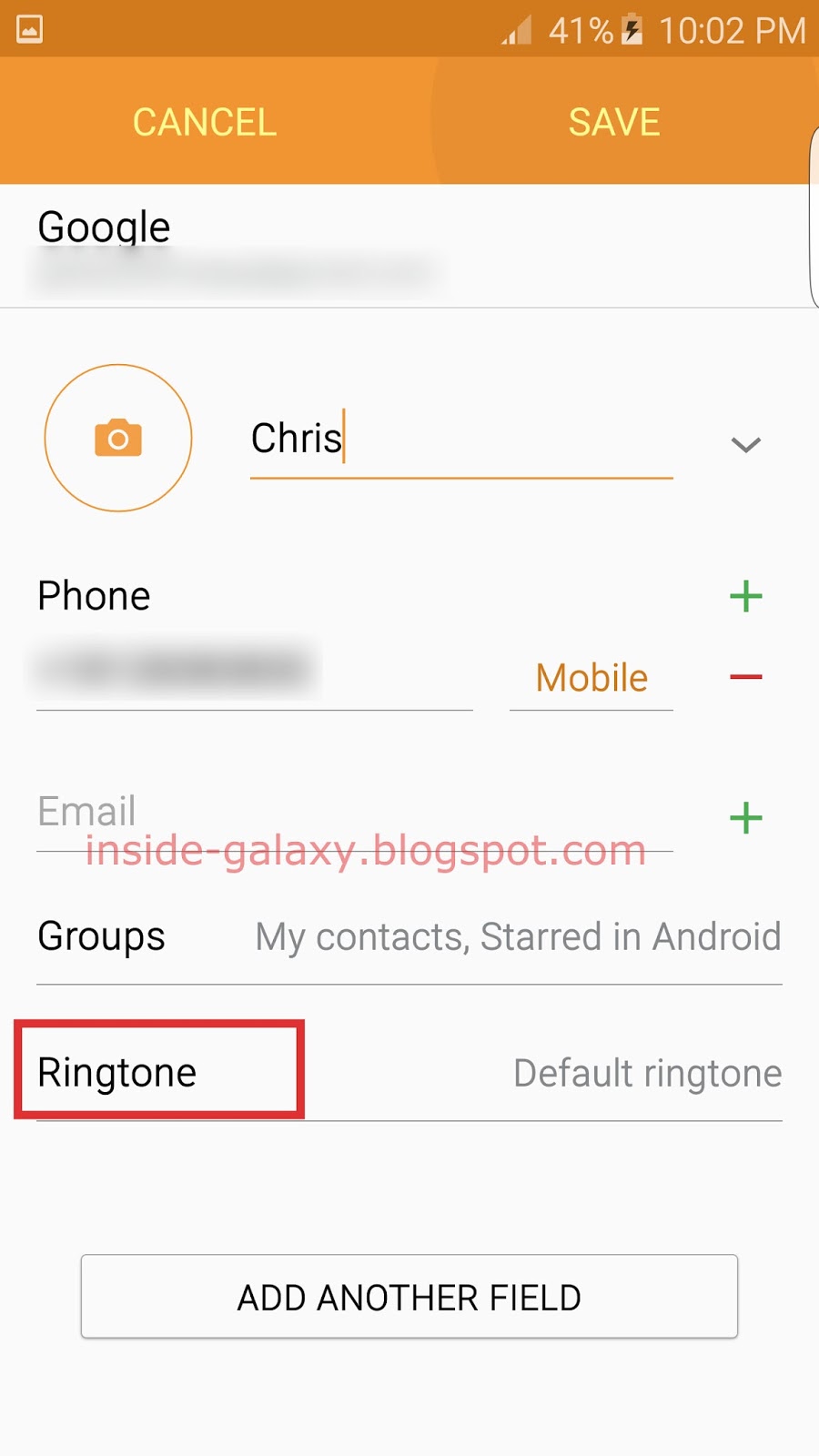This screenshot has width=819, height=1456.
Task: Add a contact photo with camera icon
Action: [x=118, y=438]
